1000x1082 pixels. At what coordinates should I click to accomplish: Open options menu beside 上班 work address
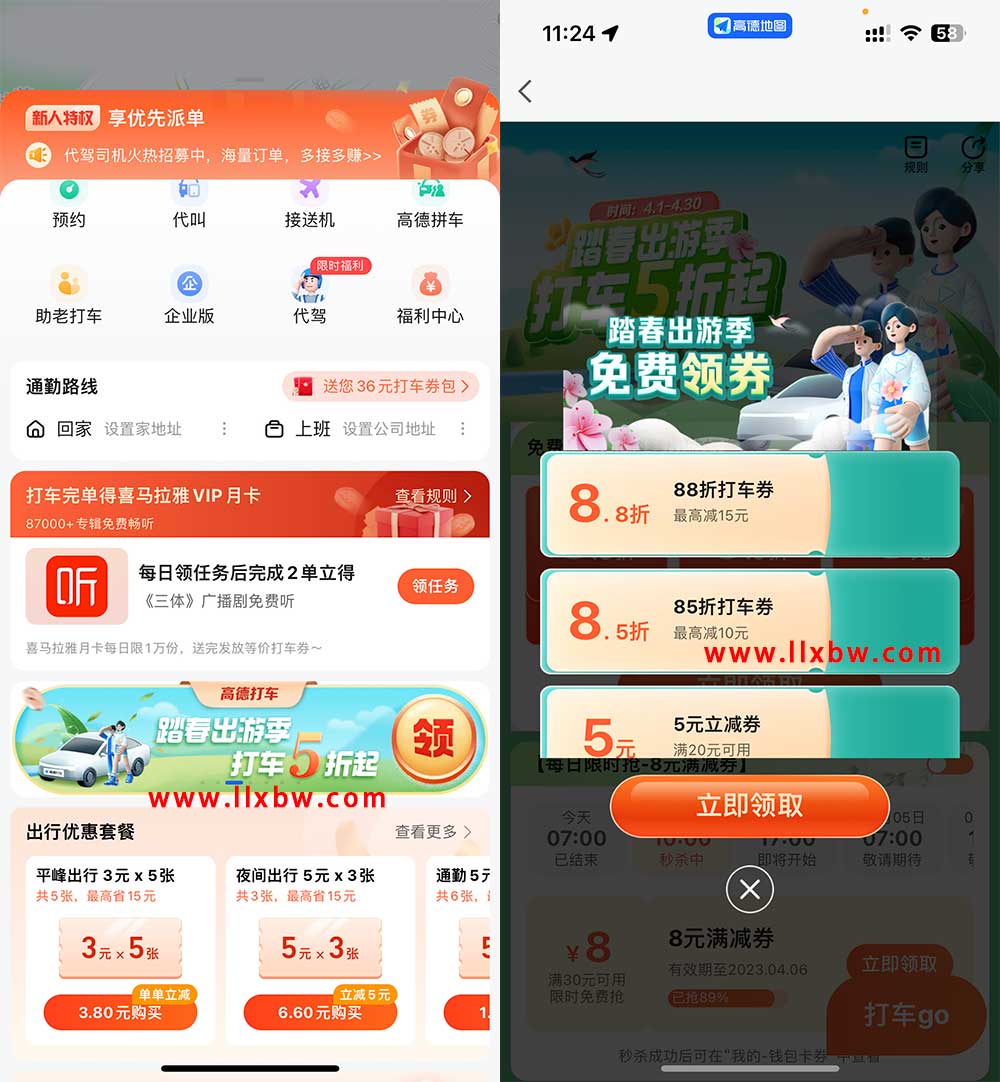click(462, 427)
